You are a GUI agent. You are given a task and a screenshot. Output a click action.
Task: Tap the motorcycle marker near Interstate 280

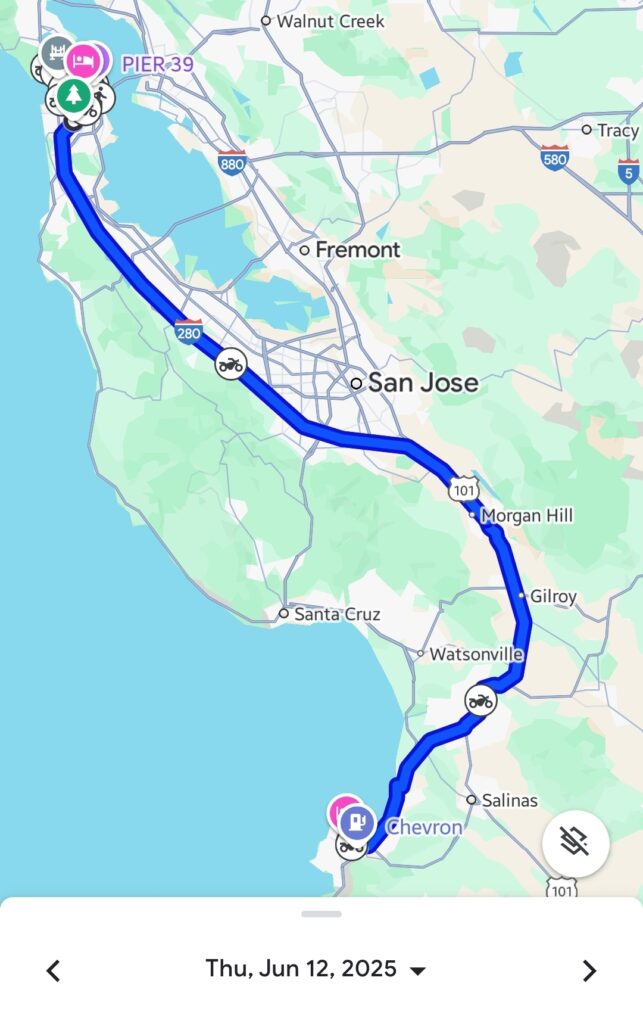point(230,364)
